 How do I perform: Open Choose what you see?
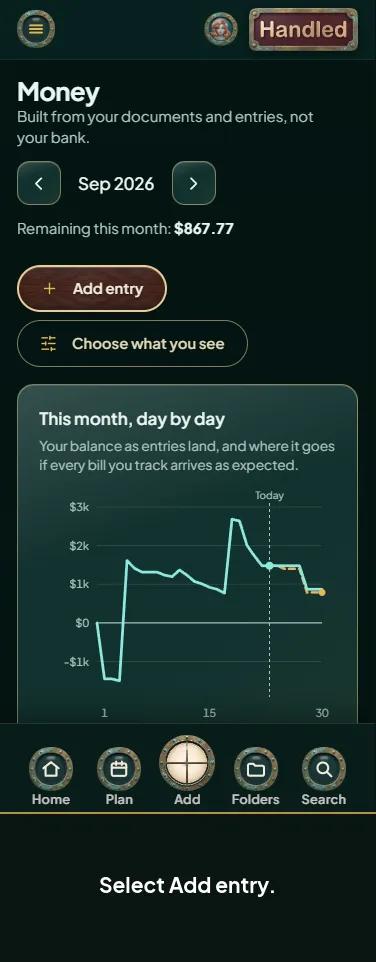coord(132,344)
